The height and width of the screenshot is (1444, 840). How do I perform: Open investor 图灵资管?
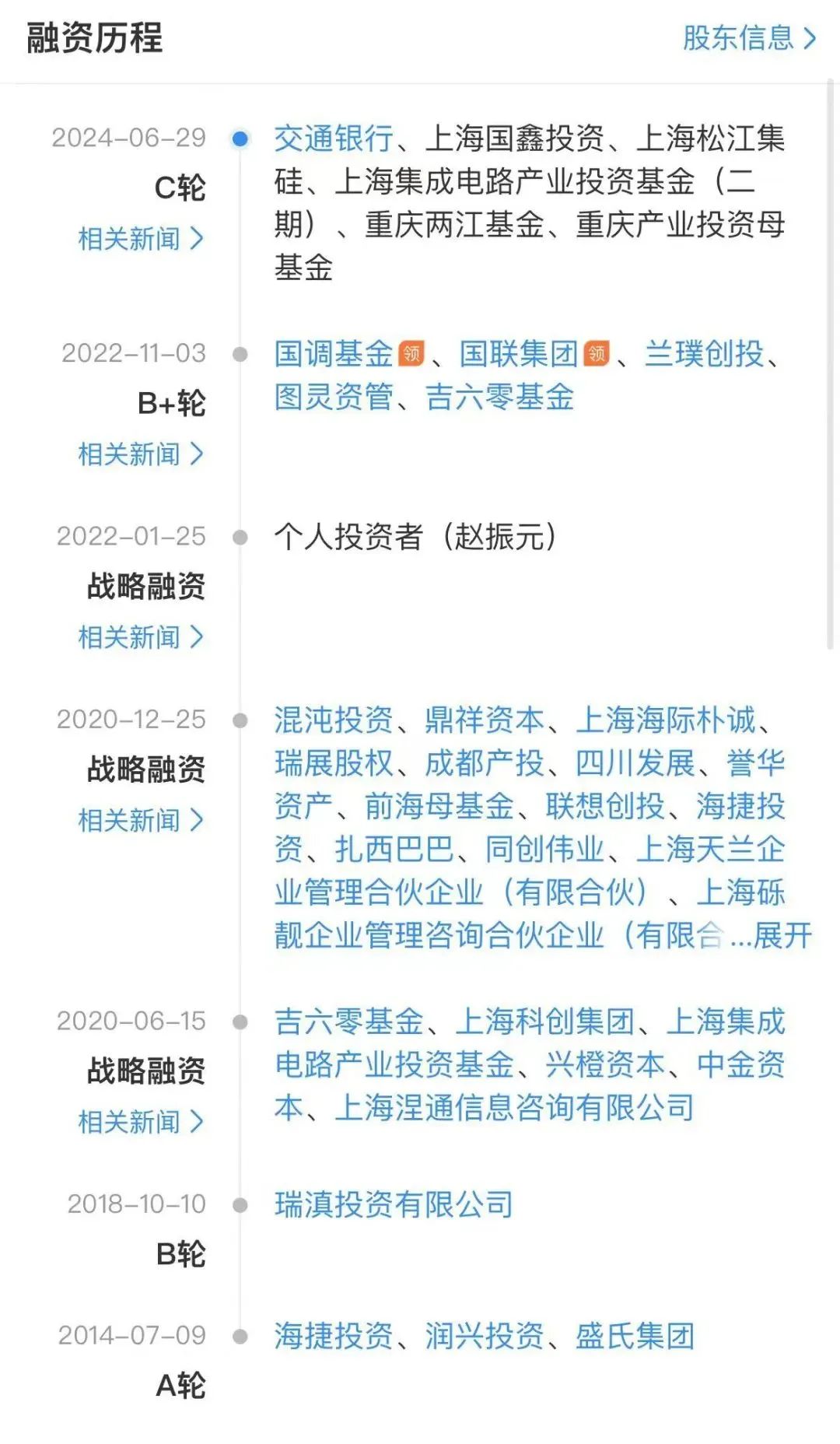[334, 398]
